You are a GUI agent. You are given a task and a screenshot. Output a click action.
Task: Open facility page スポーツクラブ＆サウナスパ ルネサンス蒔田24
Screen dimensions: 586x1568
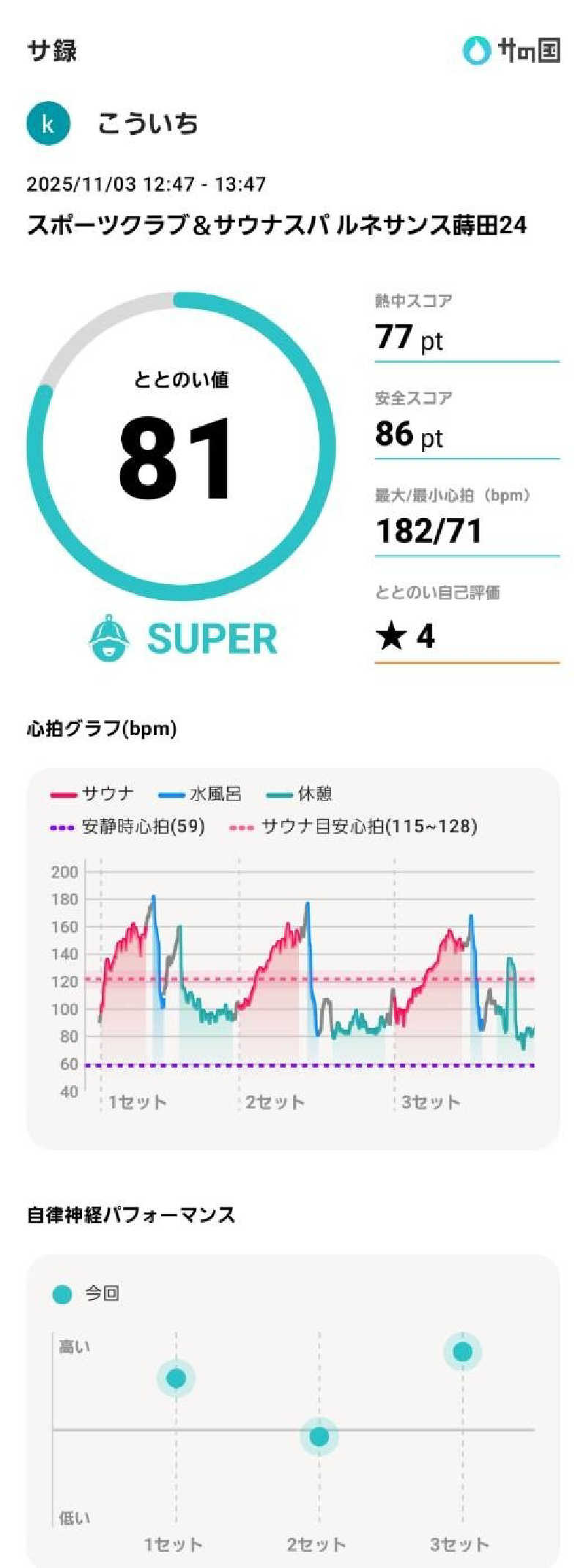(280, 227)
